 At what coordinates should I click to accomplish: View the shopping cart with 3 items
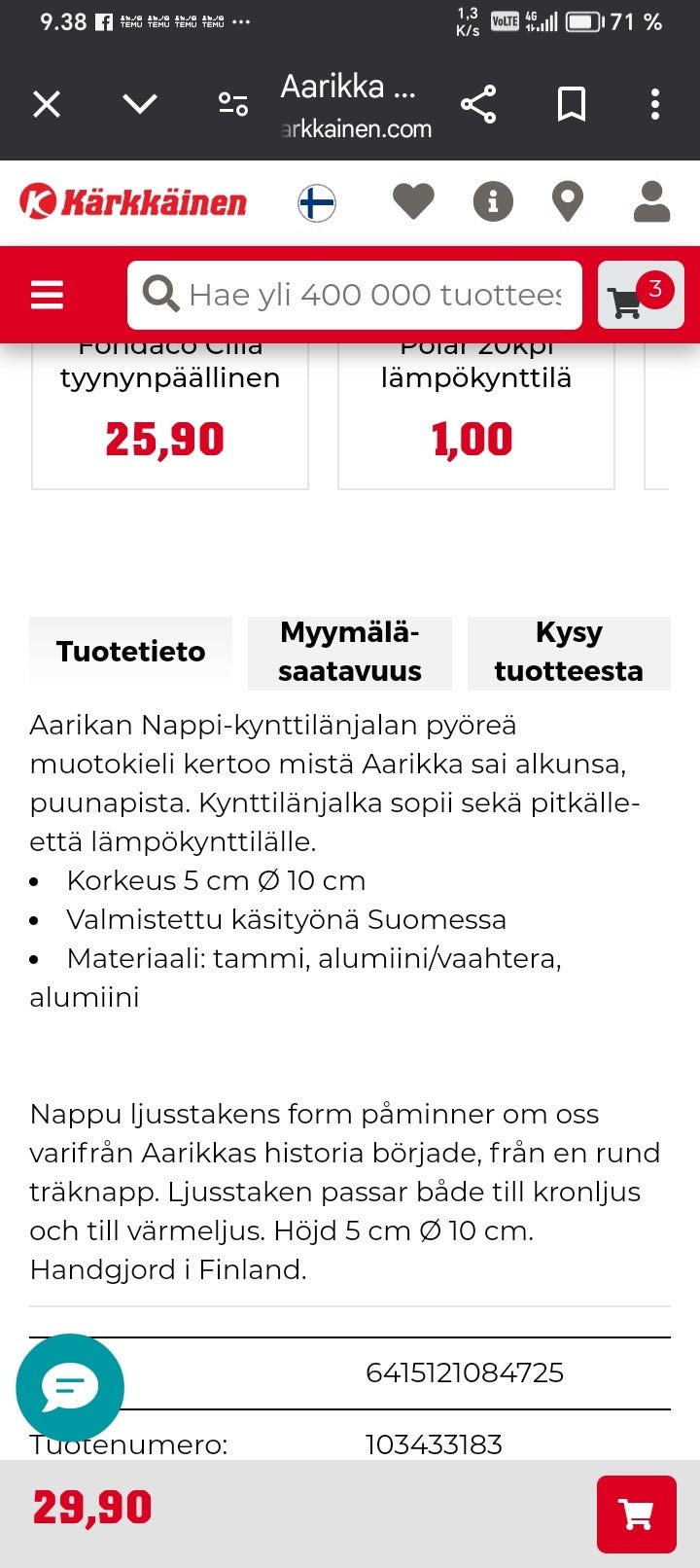(x=637, y=295)
